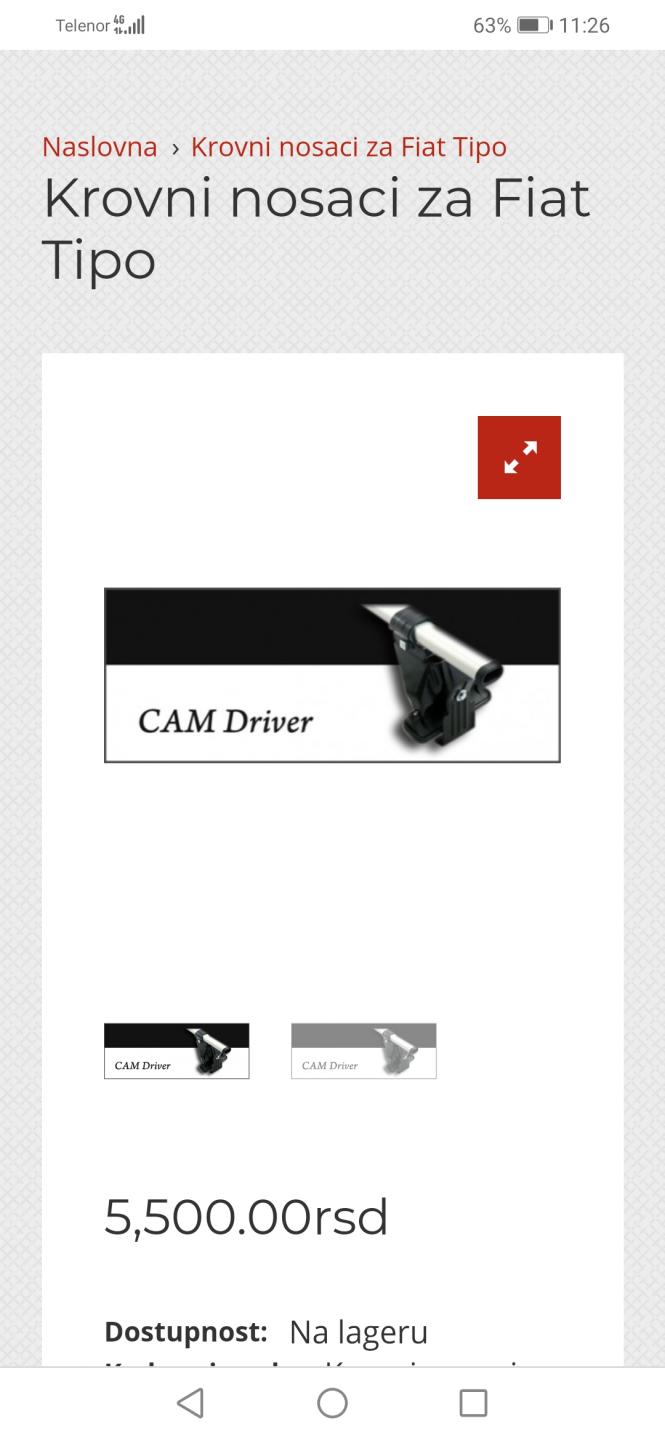Select the second faded CAM Driver thumbnail
The width and height of the screenshot is (665, 1440).
pyautogui.click(x=364, y=1051)
